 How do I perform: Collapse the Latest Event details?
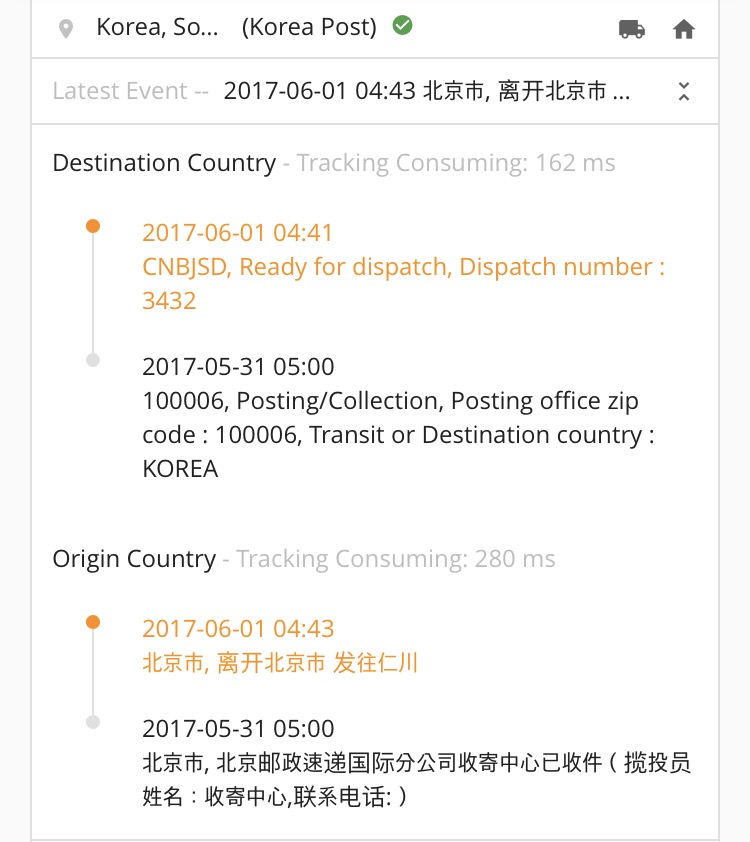[x=684, y=92]
